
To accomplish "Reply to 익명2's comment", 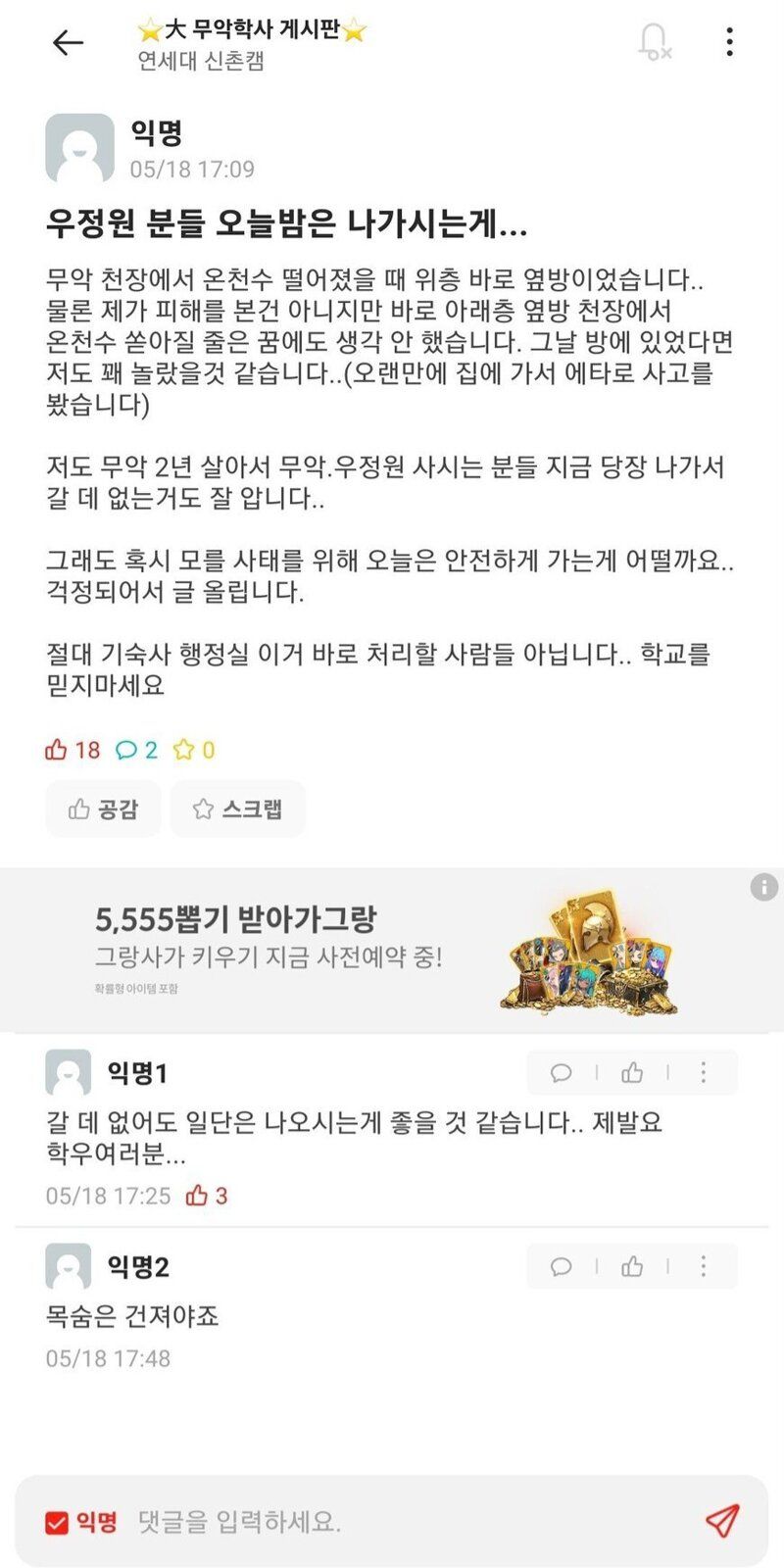I will (562, 1267).
